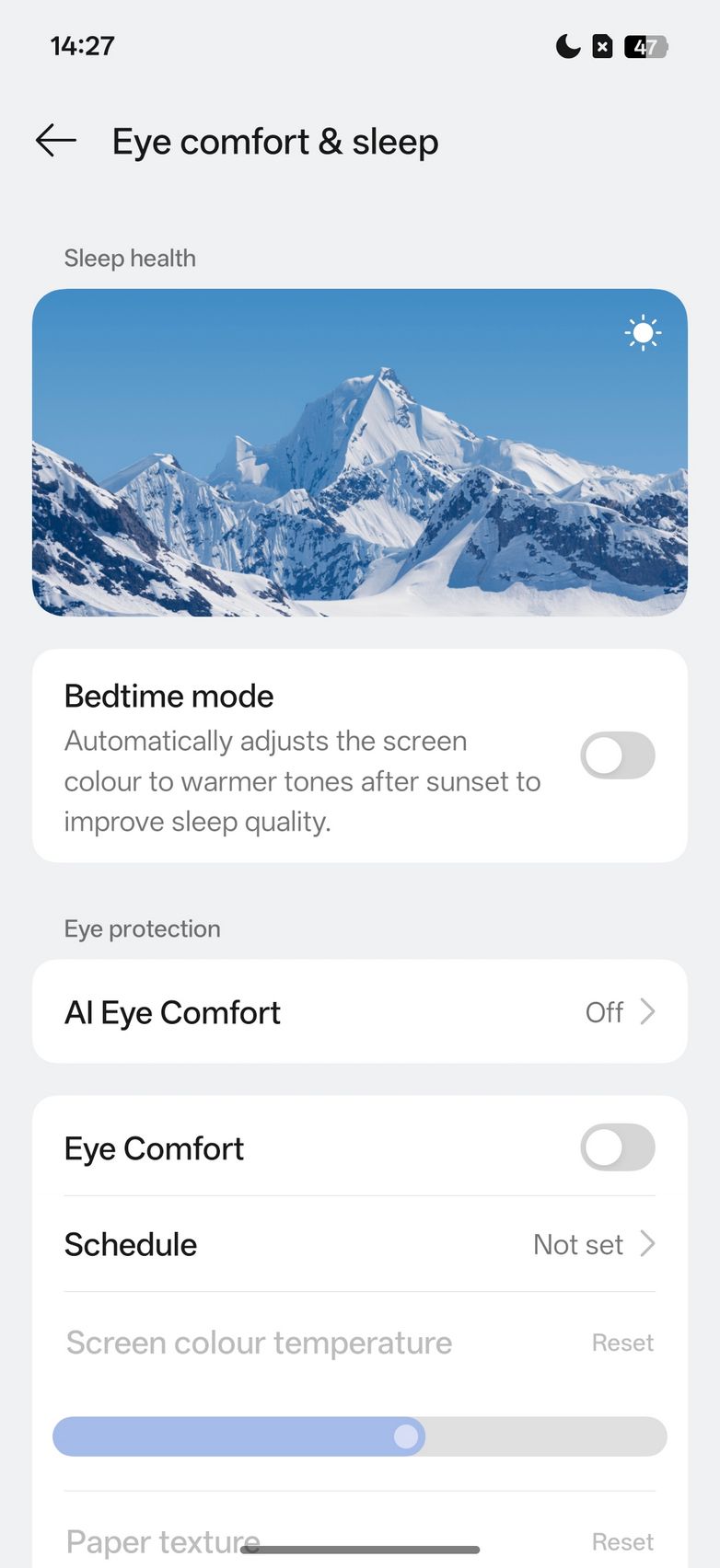Reset Screen colour temperature

pyautogui.click(x=622, y=1343)
